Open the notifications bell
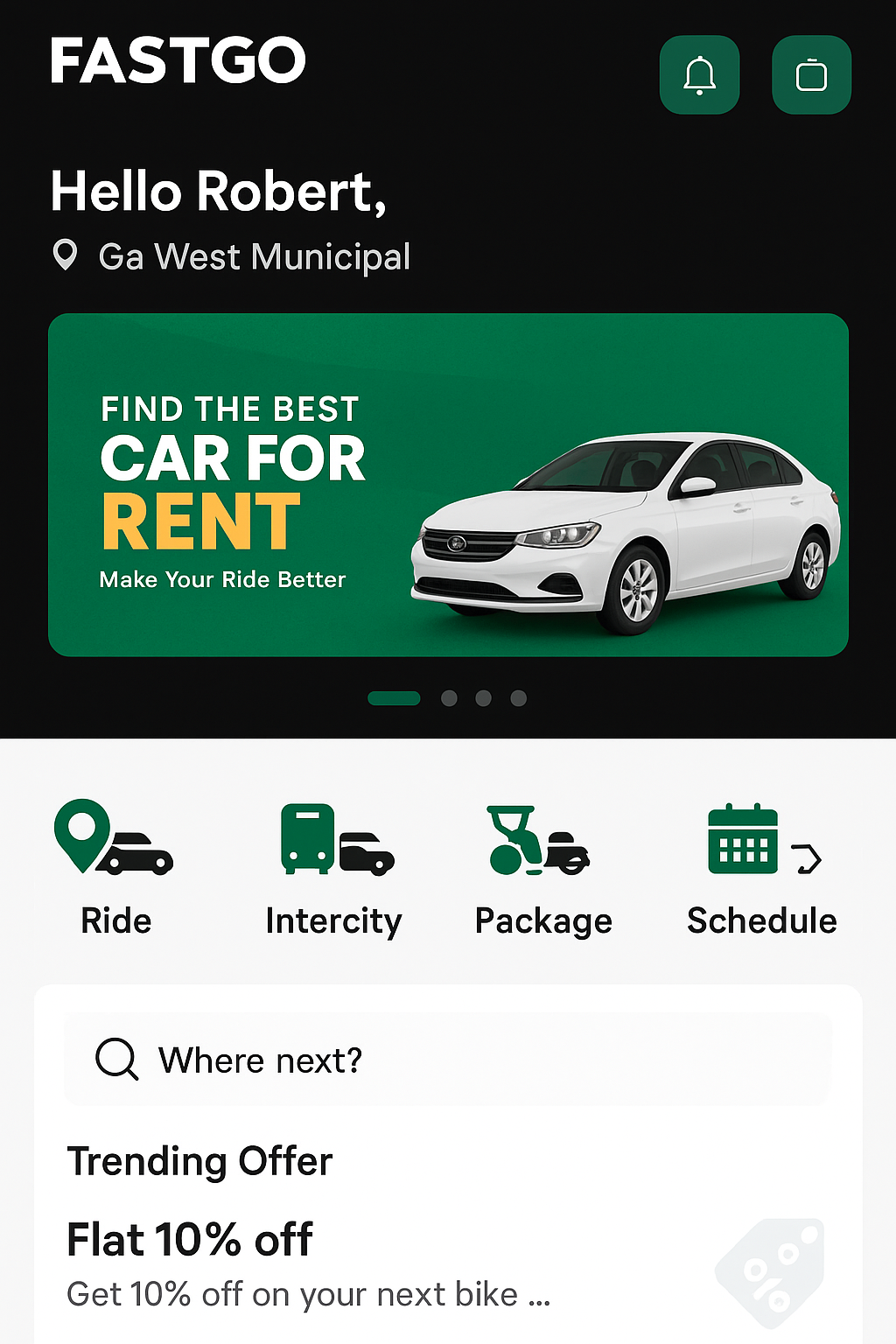This screenshot has height=1344, width=896. tap(699, 75)
